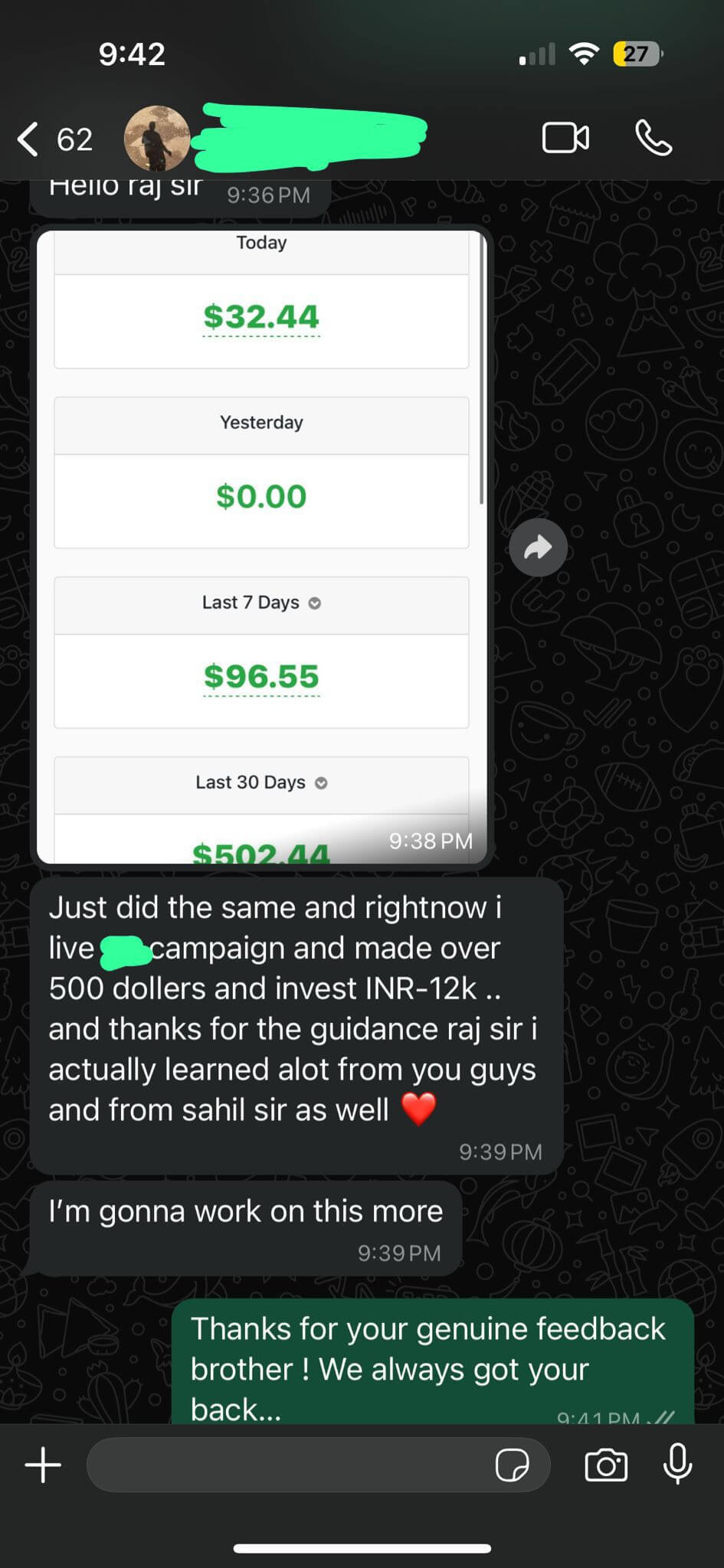
Task: Forward the earnings screenshot
Action: coord(538,547)
